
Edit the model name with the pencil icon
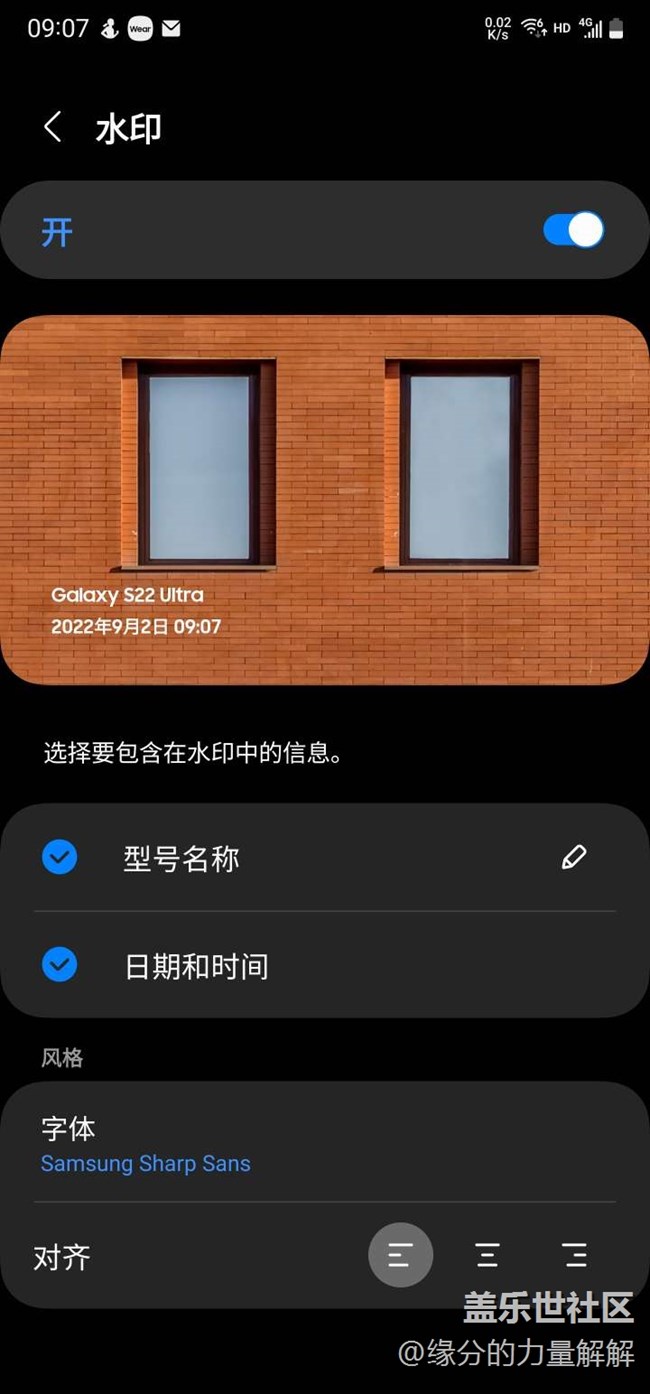click(x=574, y=857)
